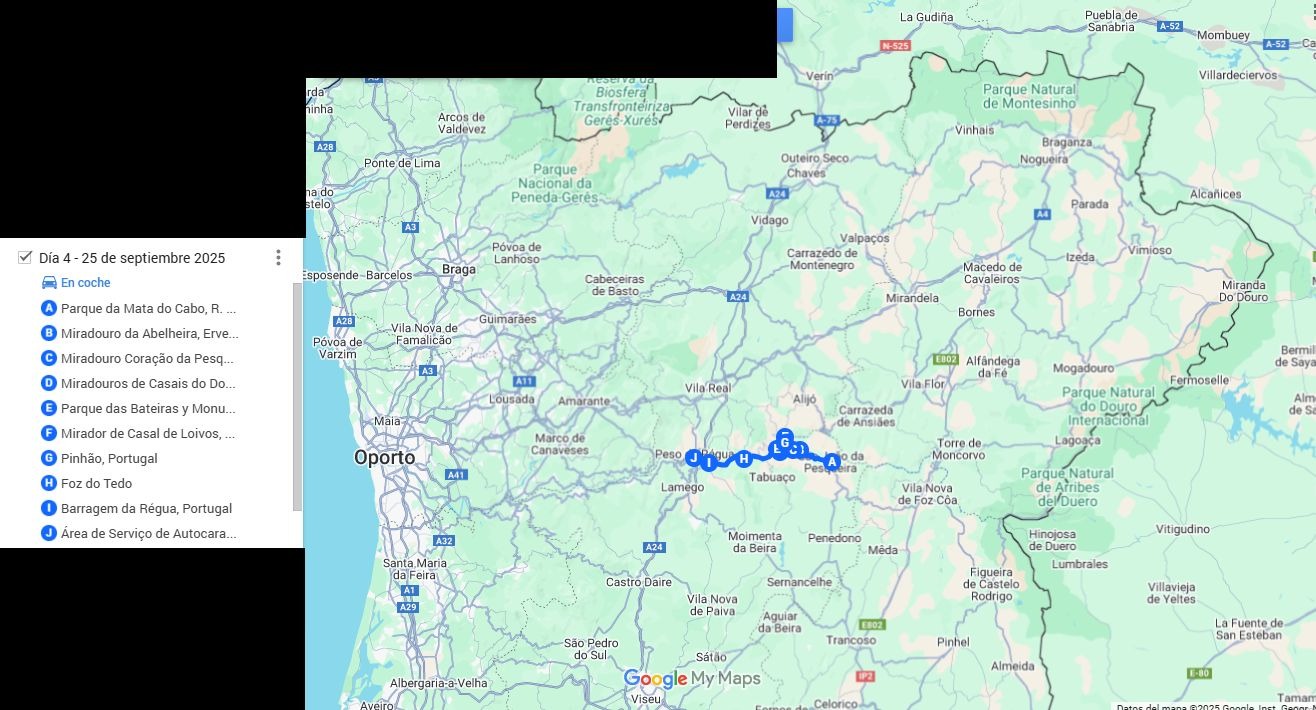Open Área de Serviço de Autocara... stop
1316x710 pixels.
pyautogui.click(x=148, y=533)
